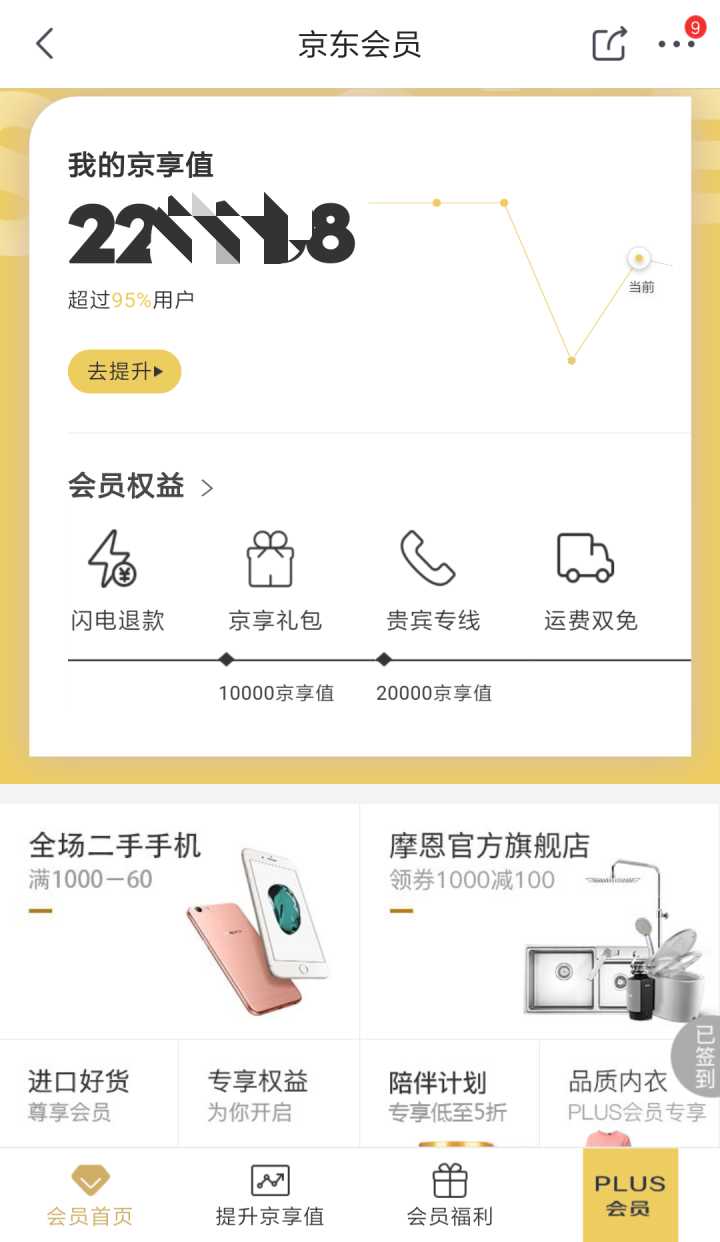Screen dimensions: 720x1242
Task: Tap the 去提升 button
Action: tap(124, 372)
